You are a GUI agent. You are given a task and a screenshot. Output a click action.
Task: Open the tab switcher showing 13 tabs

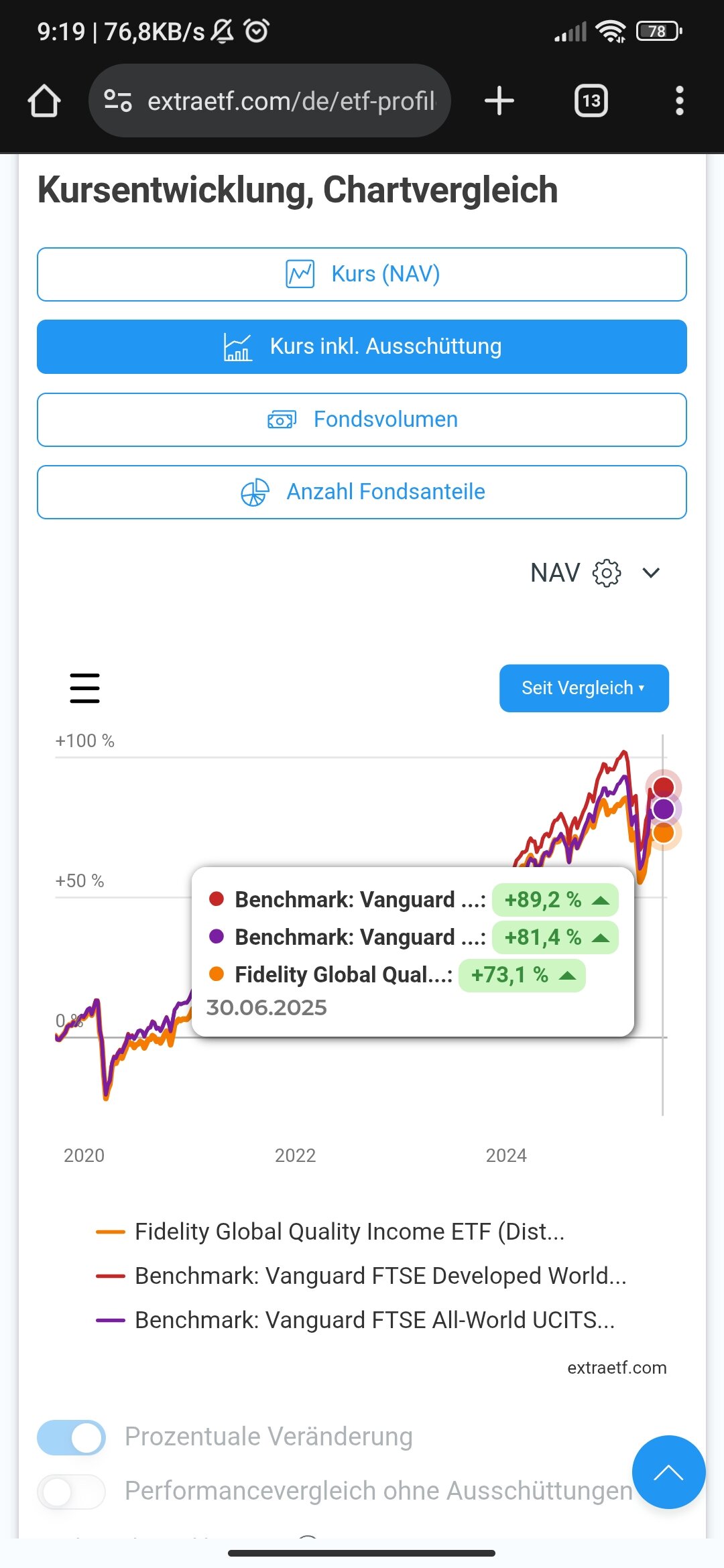pyautogui.click(x=591, y=101)
